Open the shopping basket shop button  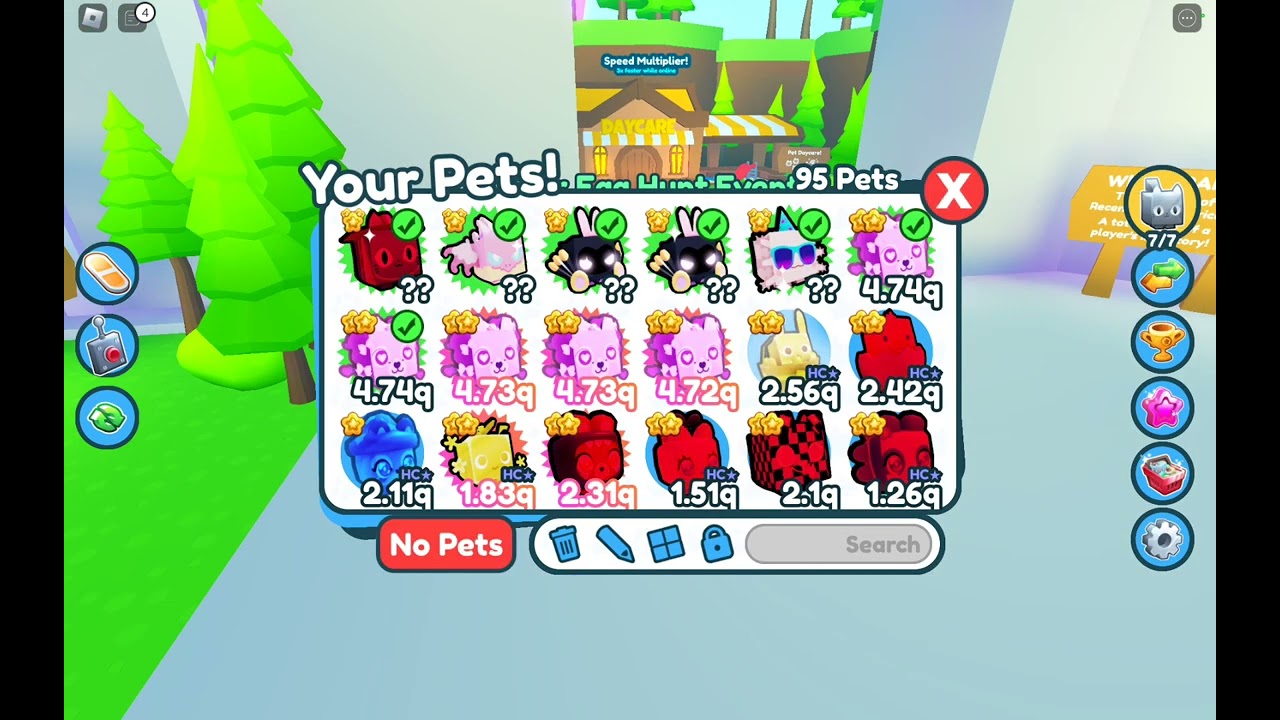[x=1162, y=474]
